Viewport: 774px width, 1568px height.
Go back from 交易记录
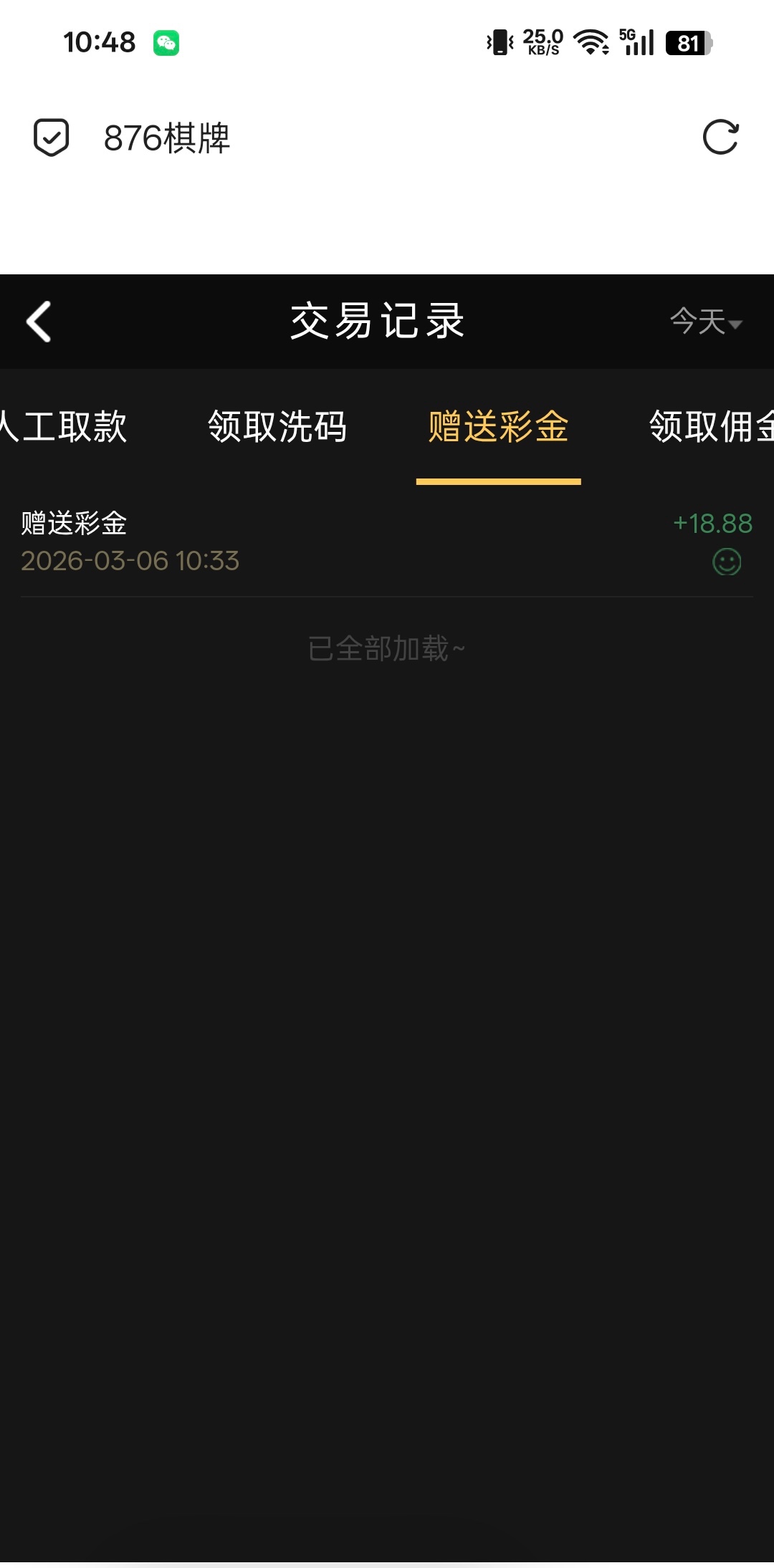39,322
